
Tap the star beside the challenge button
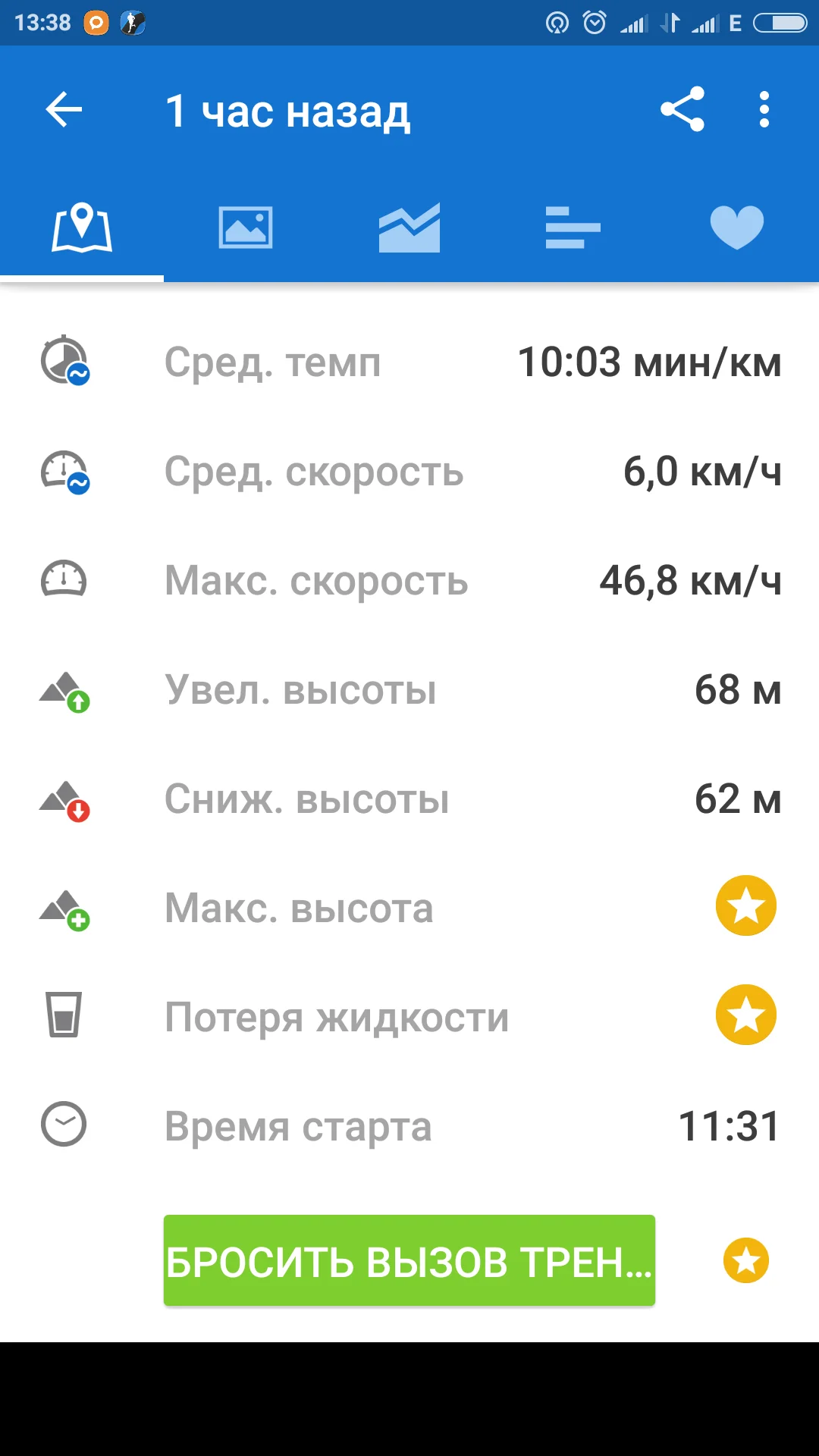point(746,1260)
